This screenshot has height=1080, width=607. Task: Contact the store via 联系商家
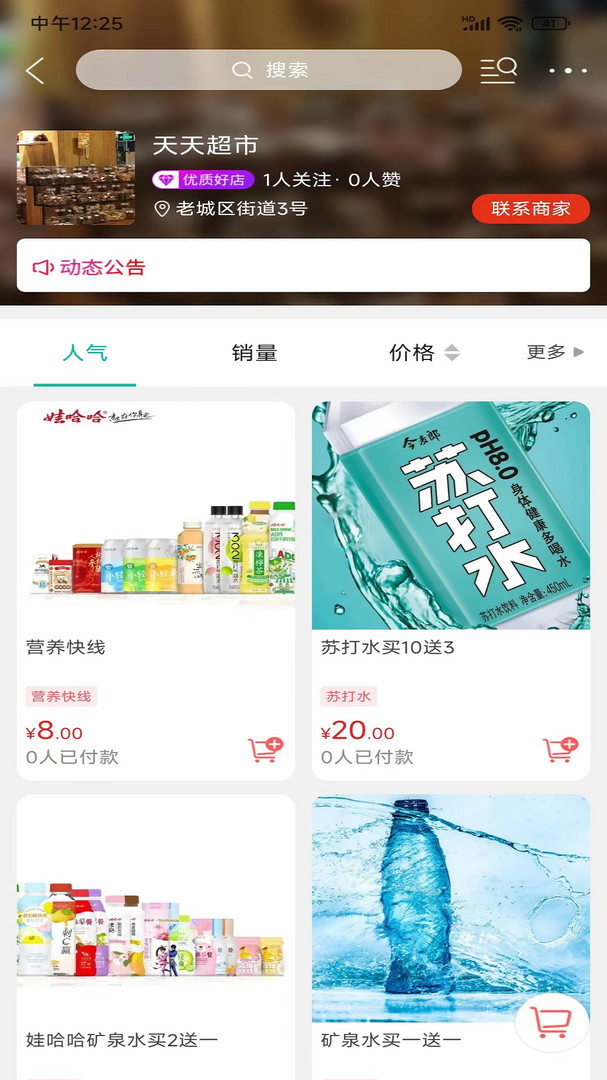point(530,208)
